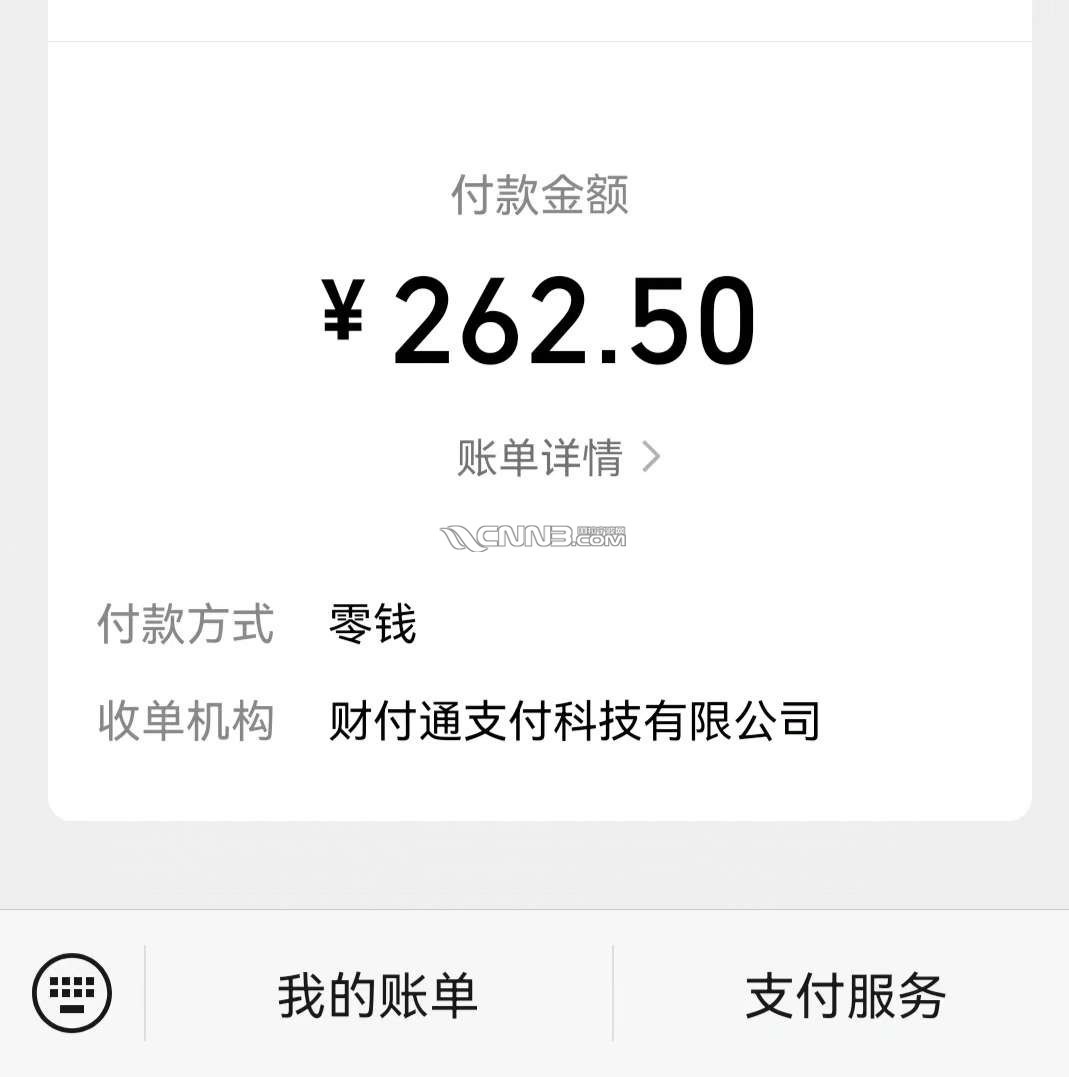Open 支付服务 menu
Viewport: 1069px width, 1077px height.
[845, 995]
